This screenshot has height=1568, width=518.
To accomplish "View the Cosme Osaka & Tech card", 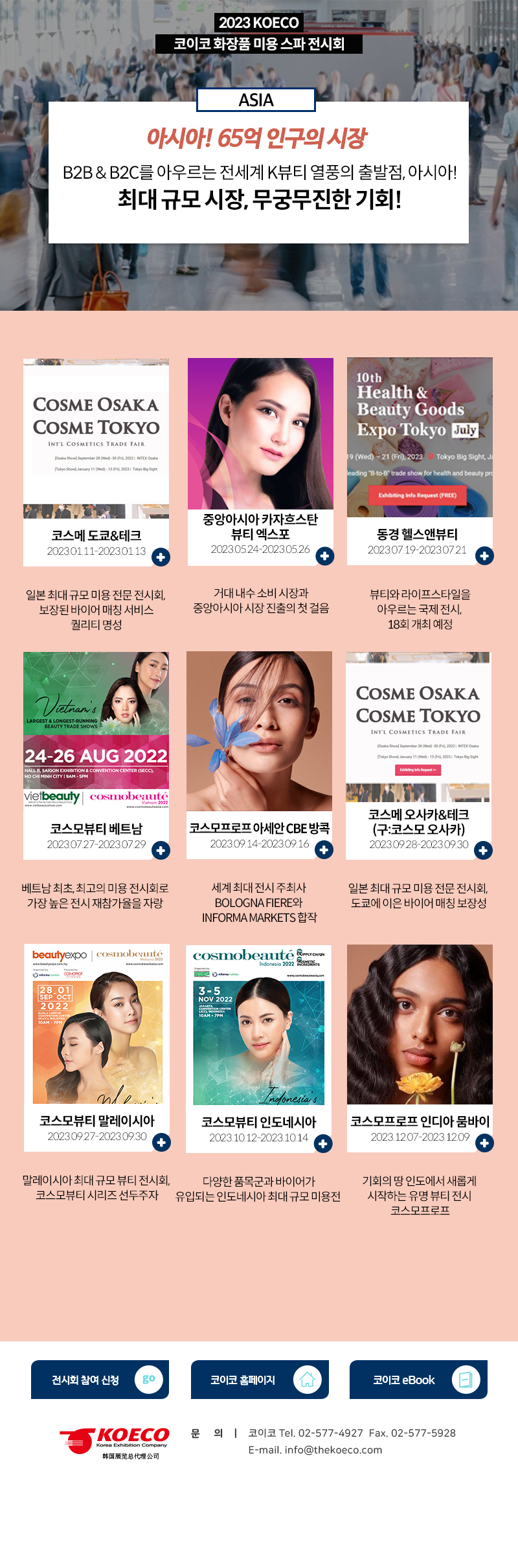I will point(418,755).
